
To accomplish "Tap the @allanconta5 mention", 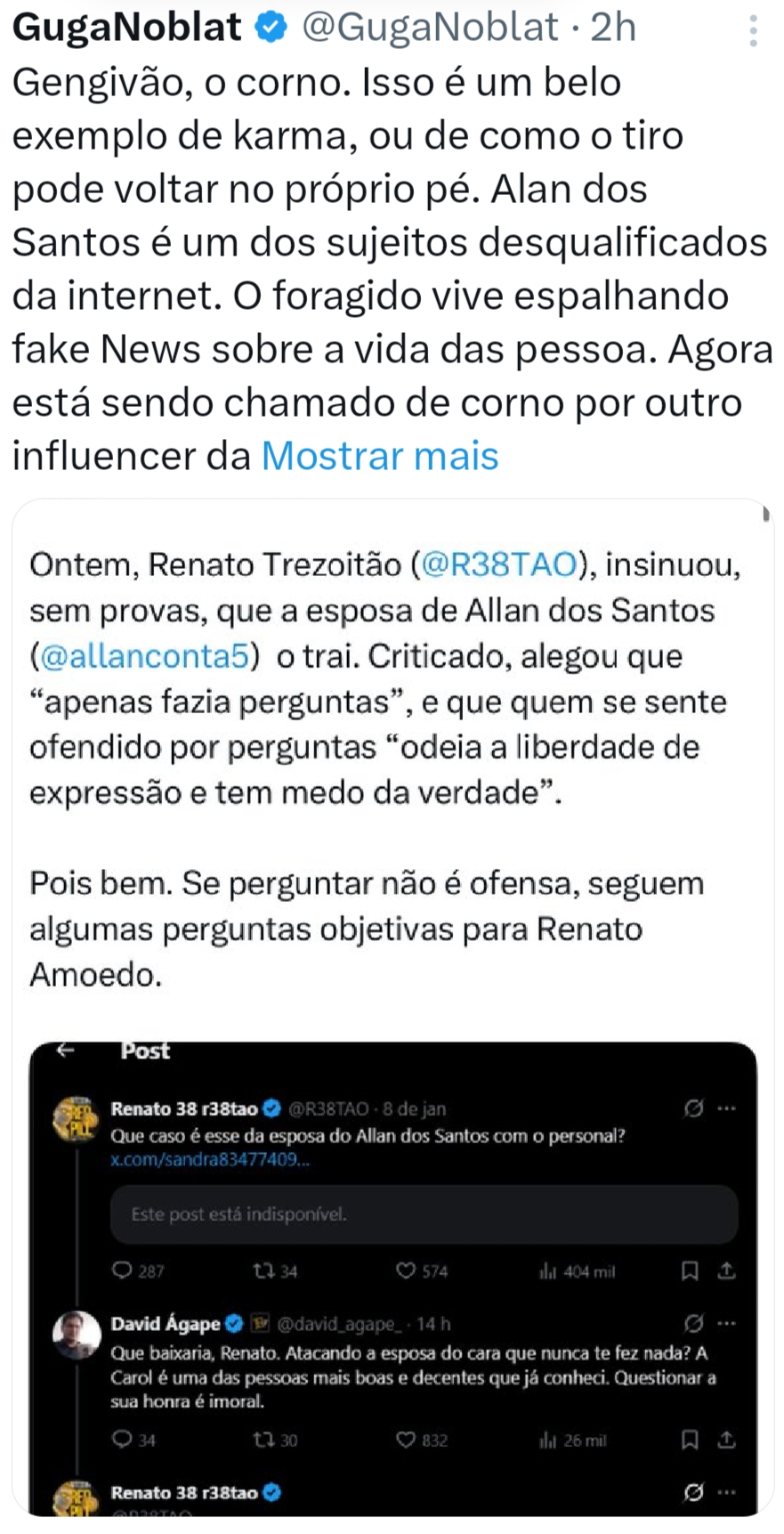I will tap(145, 656).
